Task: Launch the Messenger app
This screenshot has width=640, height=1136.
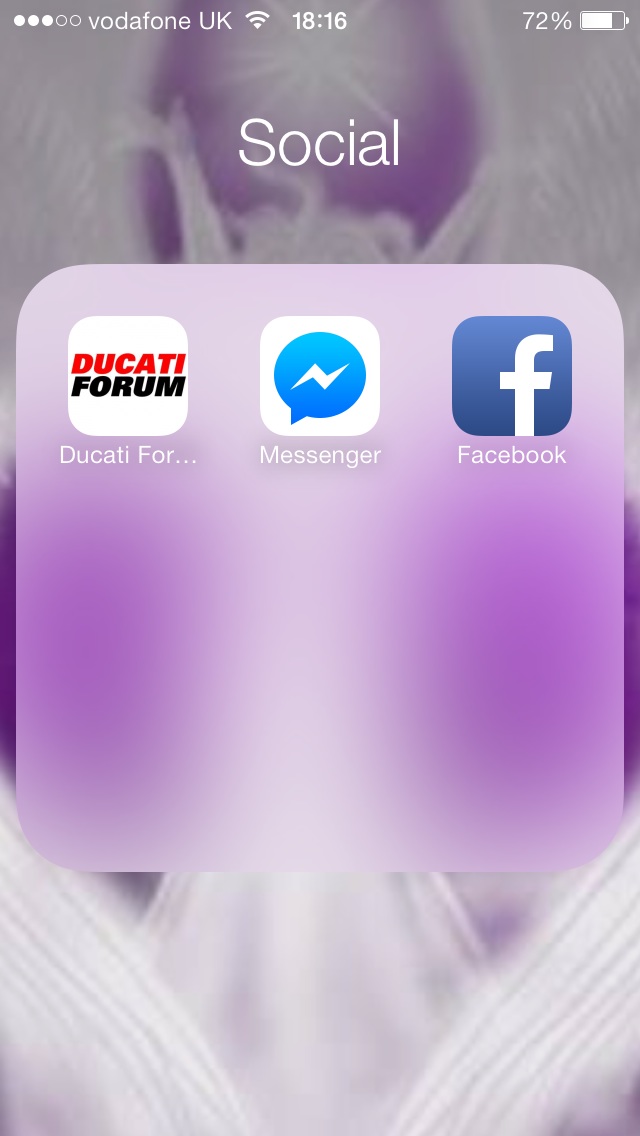Action: (x=320, y=376)
